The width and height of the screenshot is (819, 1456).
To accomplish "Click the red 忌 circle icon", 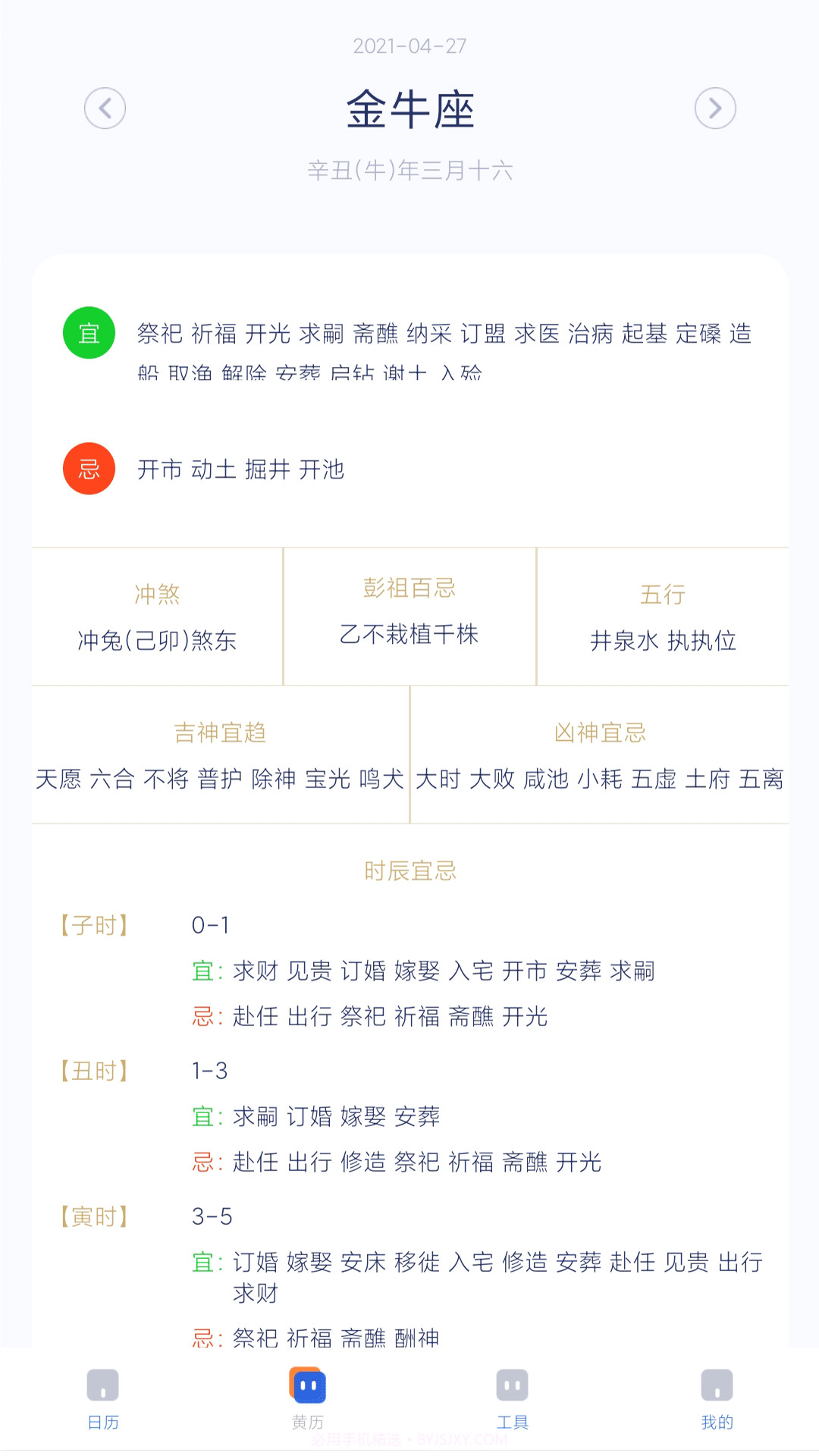I will click(89, 468).
